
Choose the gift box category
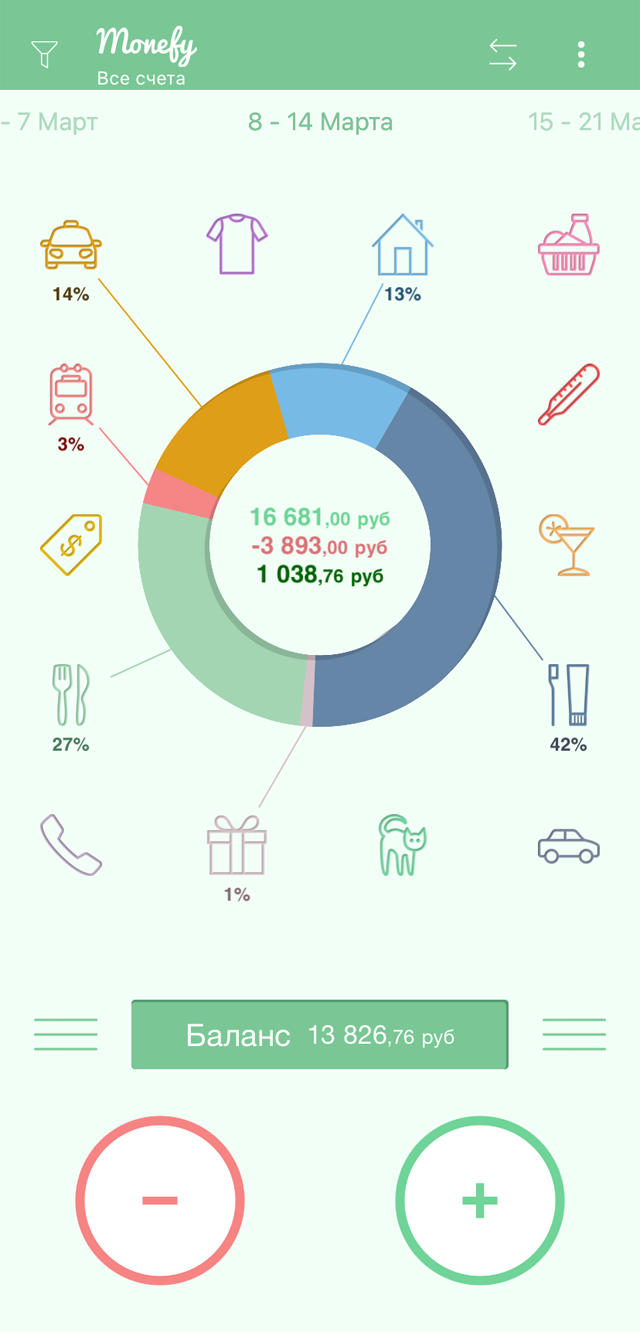pos(237,845)
